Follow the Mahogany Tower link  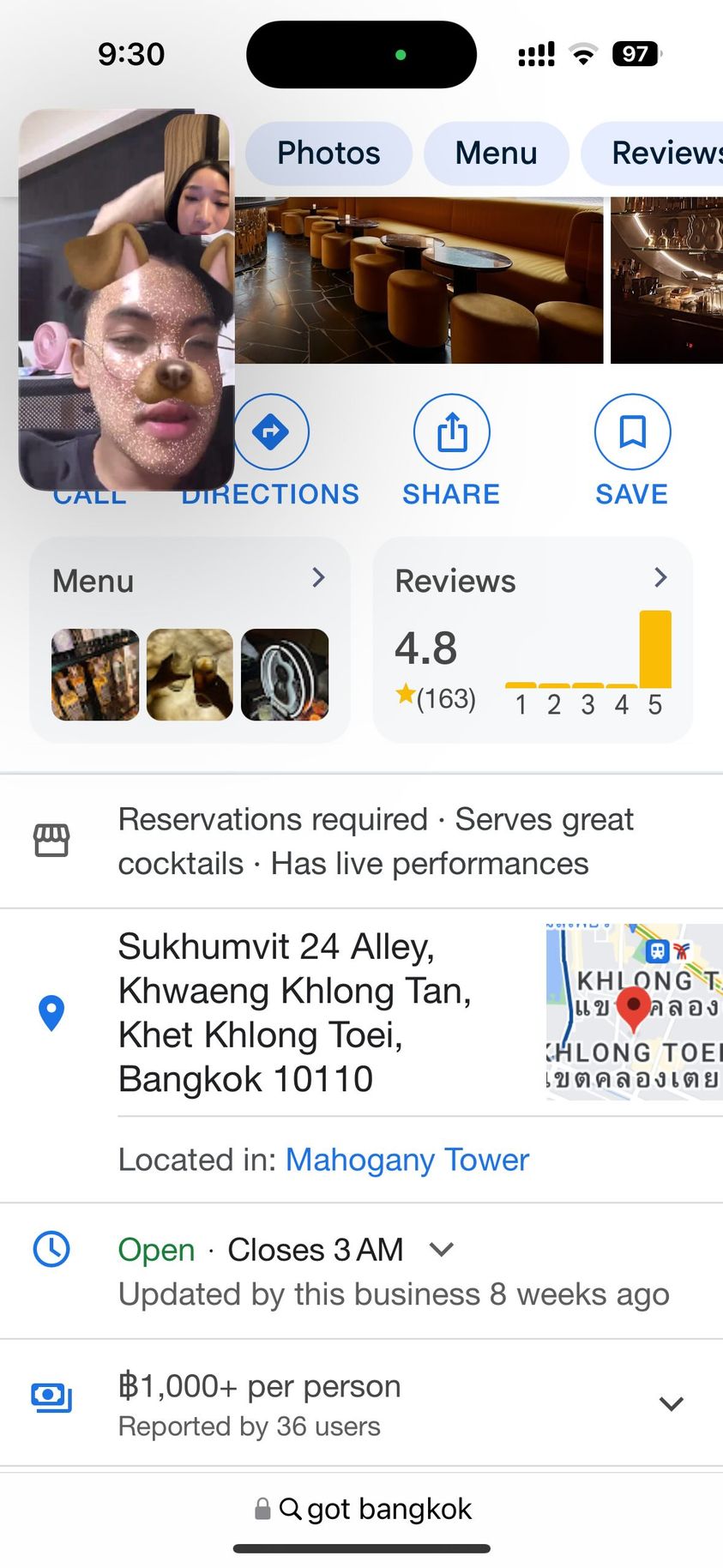point(407,1160)
